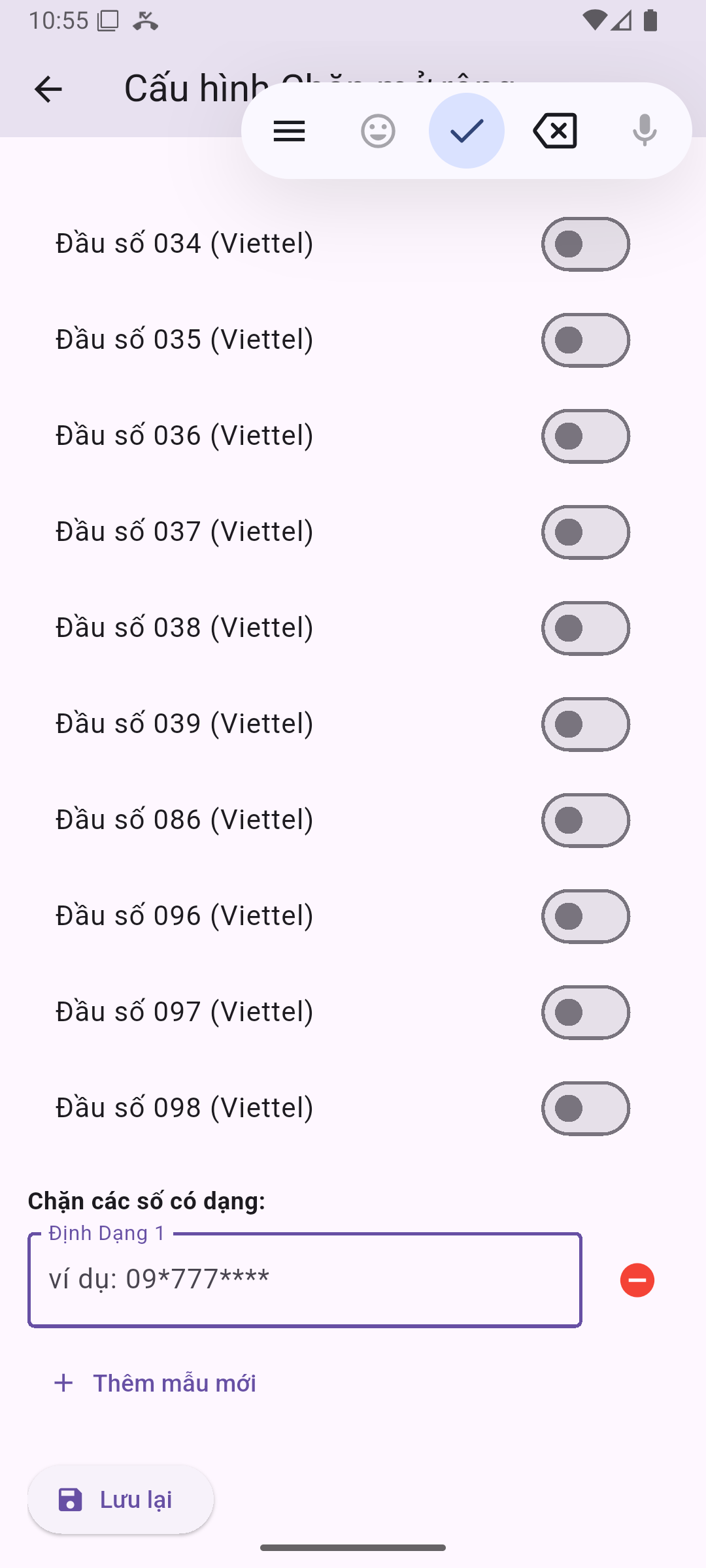Toggle the 098 (Viettel) prefix switch
Screen dimensions: 706x1568
pos(585,1109)
